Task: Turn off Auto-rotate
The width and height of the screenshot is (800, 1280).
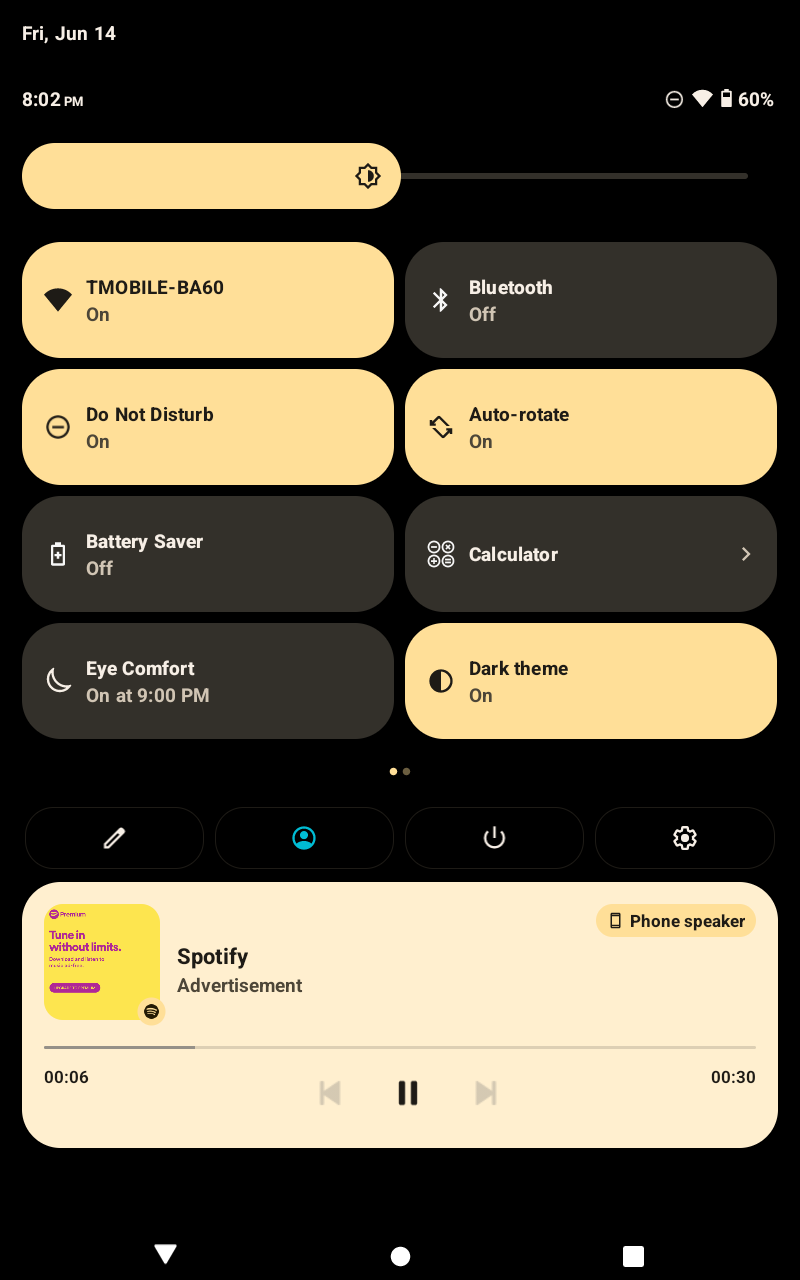Action: click(591, 427)
